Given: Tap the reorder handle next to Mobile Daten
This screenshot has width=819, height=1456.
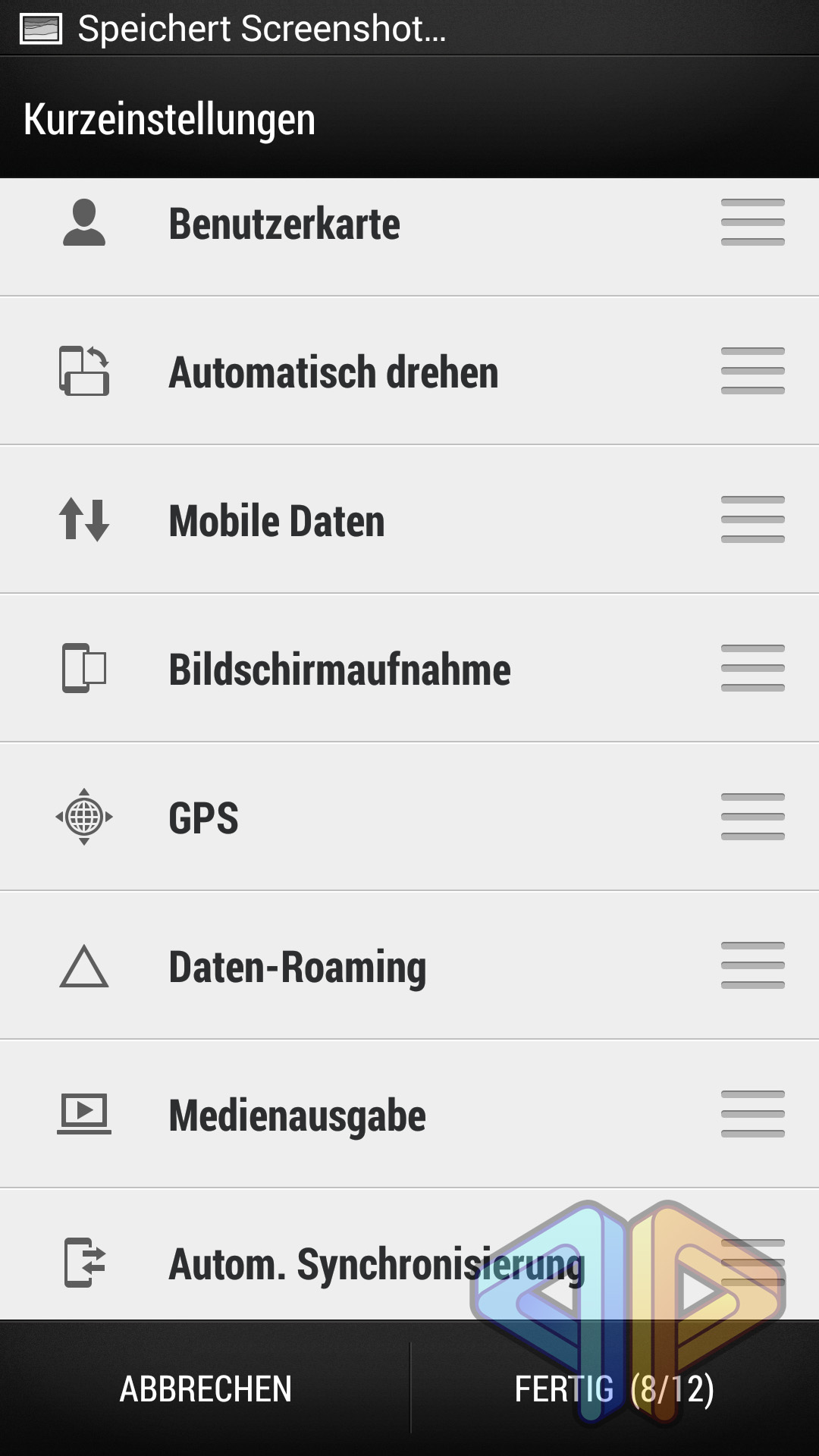Looking at the screenshot, I should (x=752, y=519).
